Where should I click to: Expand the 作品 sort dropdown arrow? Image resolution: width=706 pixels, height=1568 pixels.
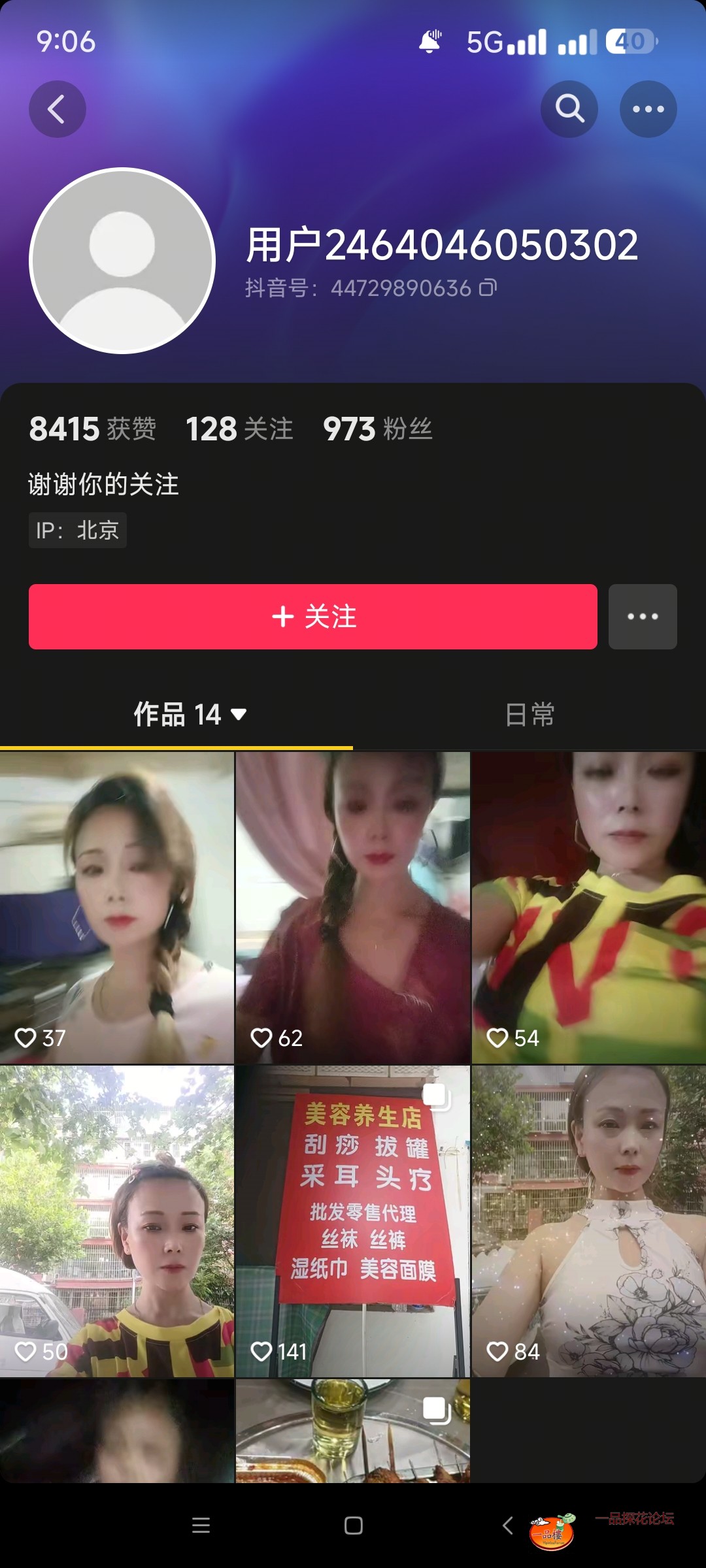click(x=239, y=715)
